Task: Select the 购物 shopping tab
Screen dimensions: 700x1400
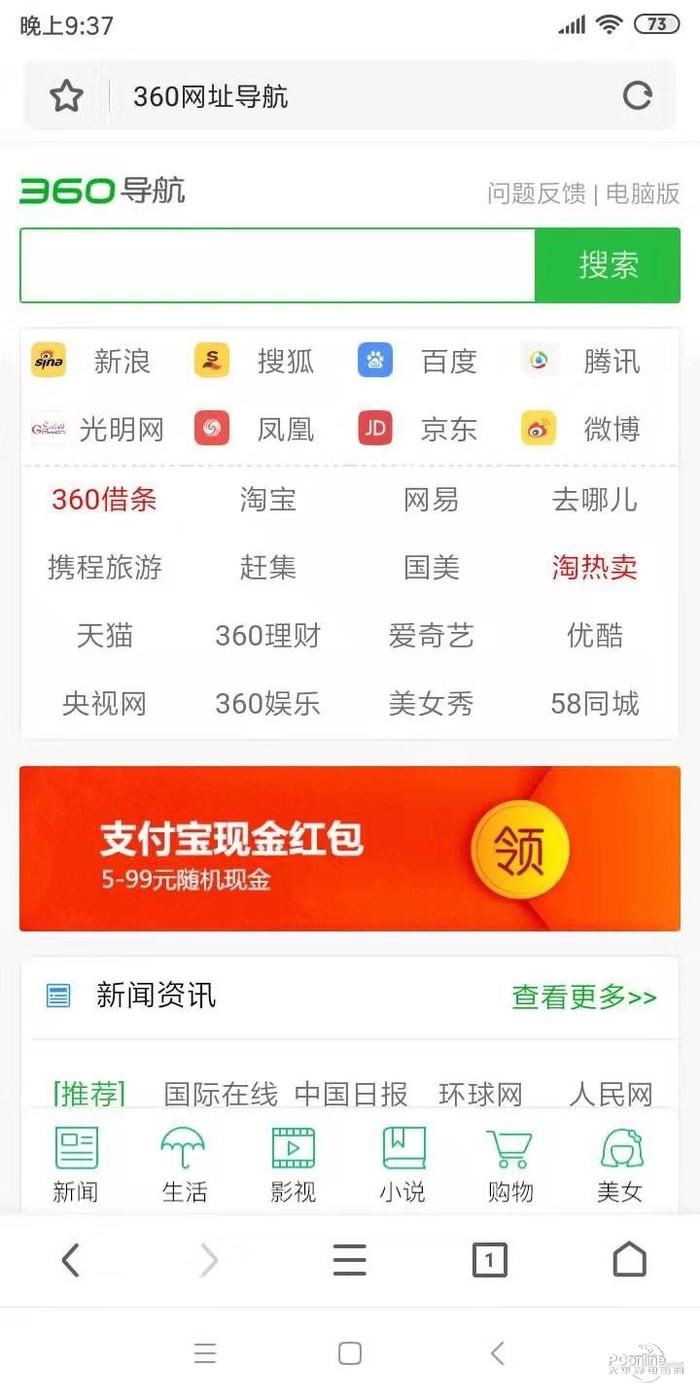Action: (x=510, y=1164)
